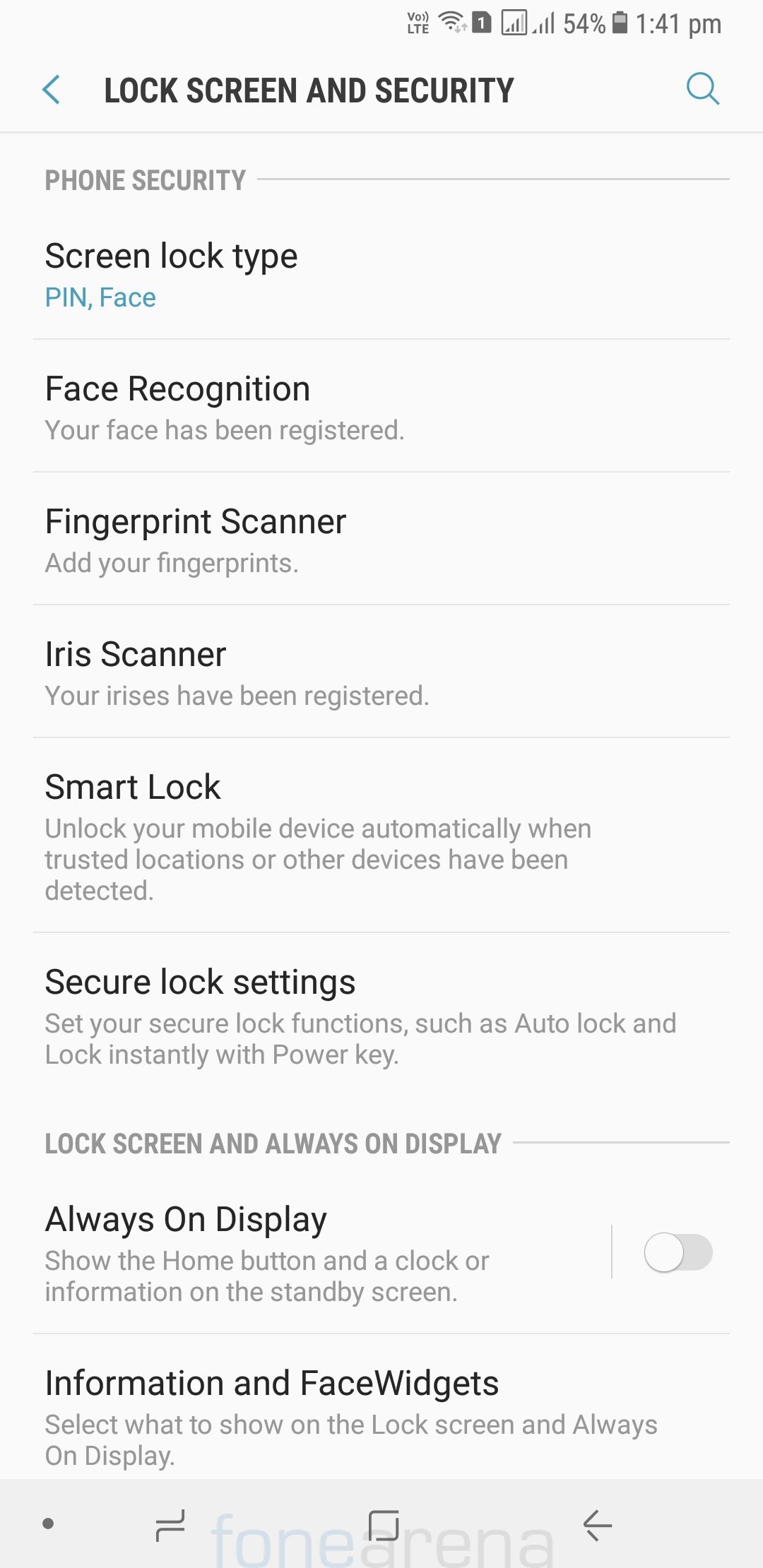Open Screen lock type settings

(x=381, y=275)
